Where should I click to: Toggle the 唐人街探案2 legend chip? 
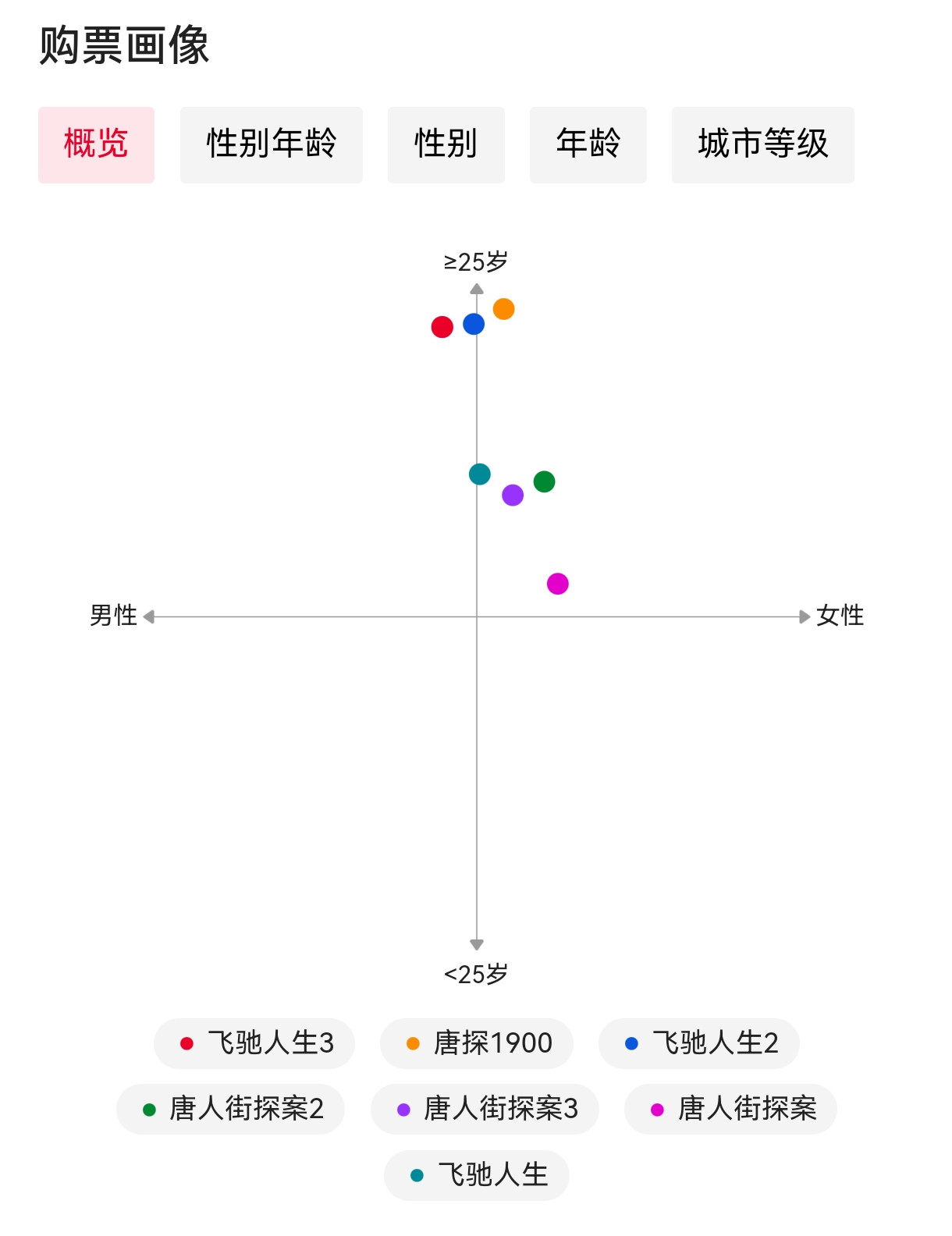pyautogui.click(x=230, y=1109)
